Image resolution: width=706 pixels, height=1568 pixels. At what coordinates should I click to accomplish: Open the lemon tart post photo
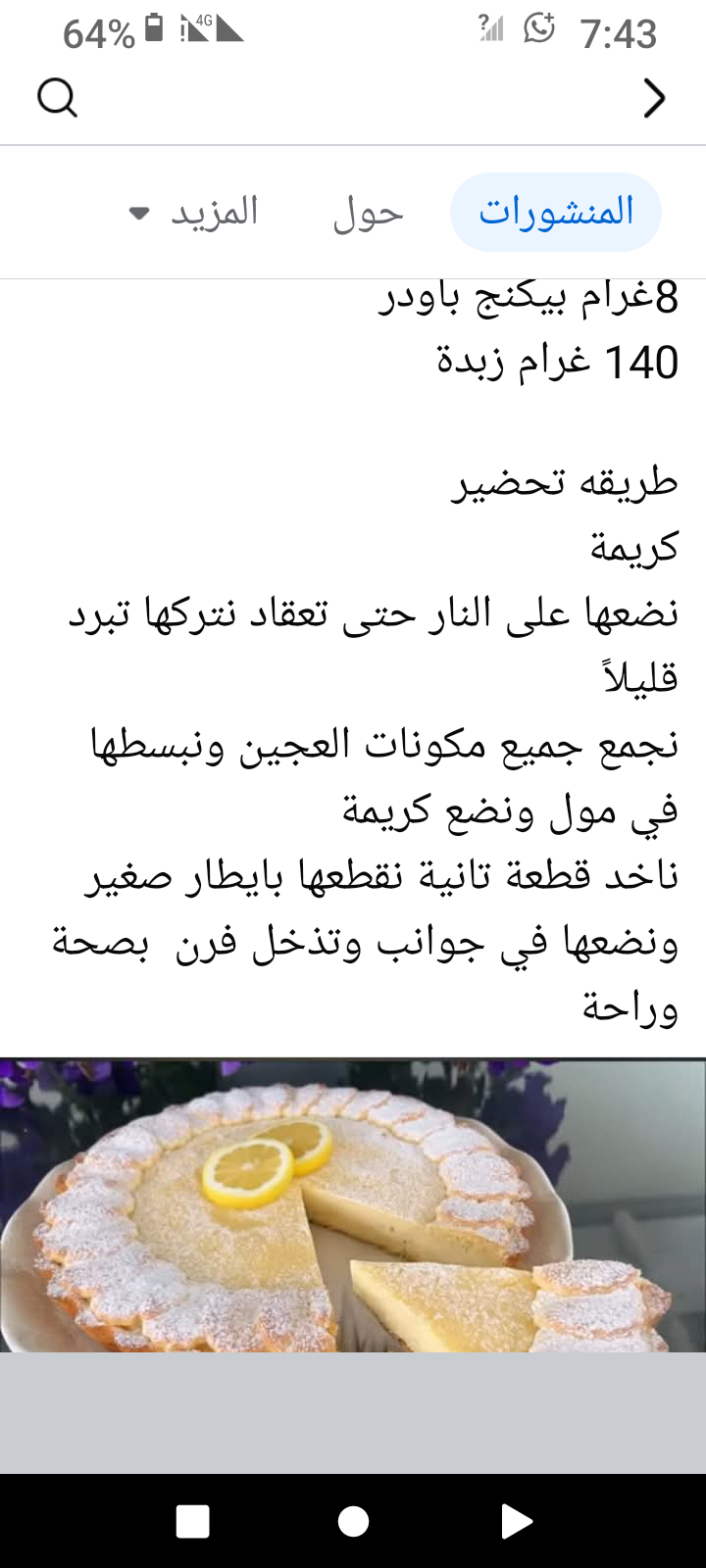tap(353, 1205)
